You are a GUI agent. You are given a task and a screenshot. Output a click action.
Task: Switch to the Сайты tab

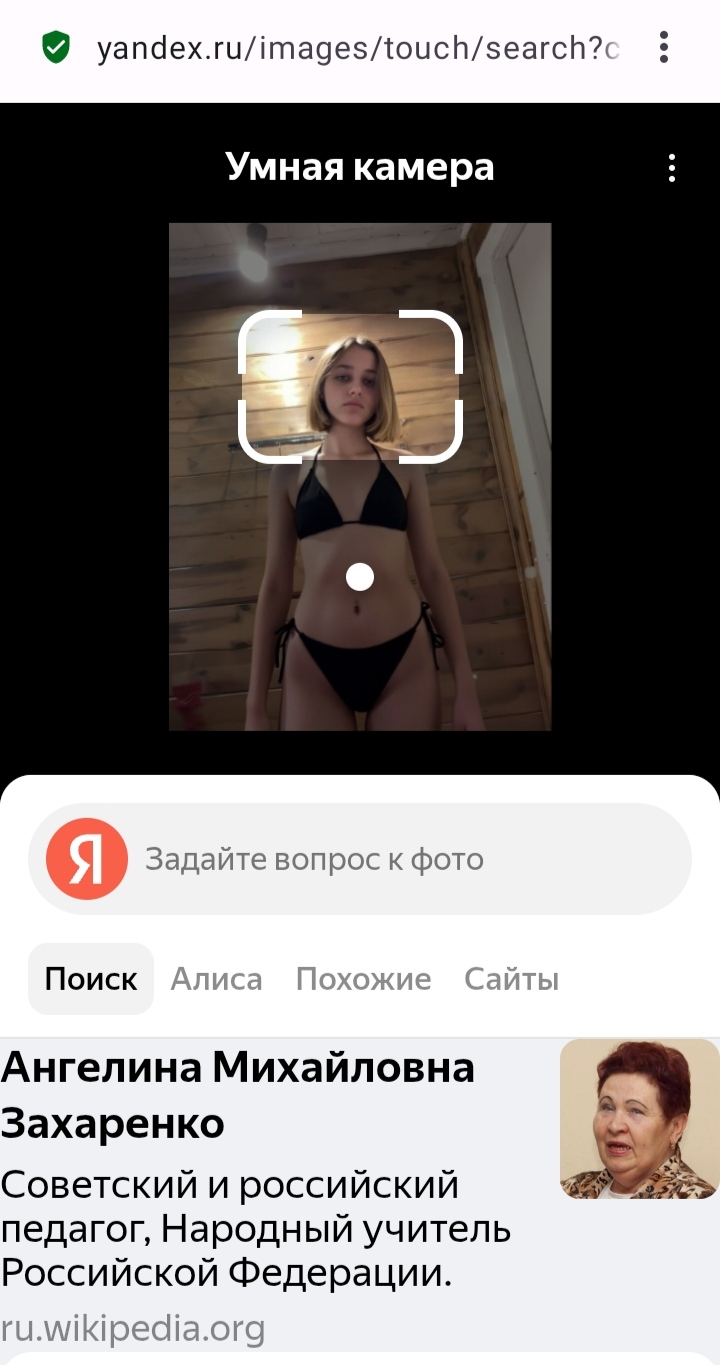tap(511, 979)
